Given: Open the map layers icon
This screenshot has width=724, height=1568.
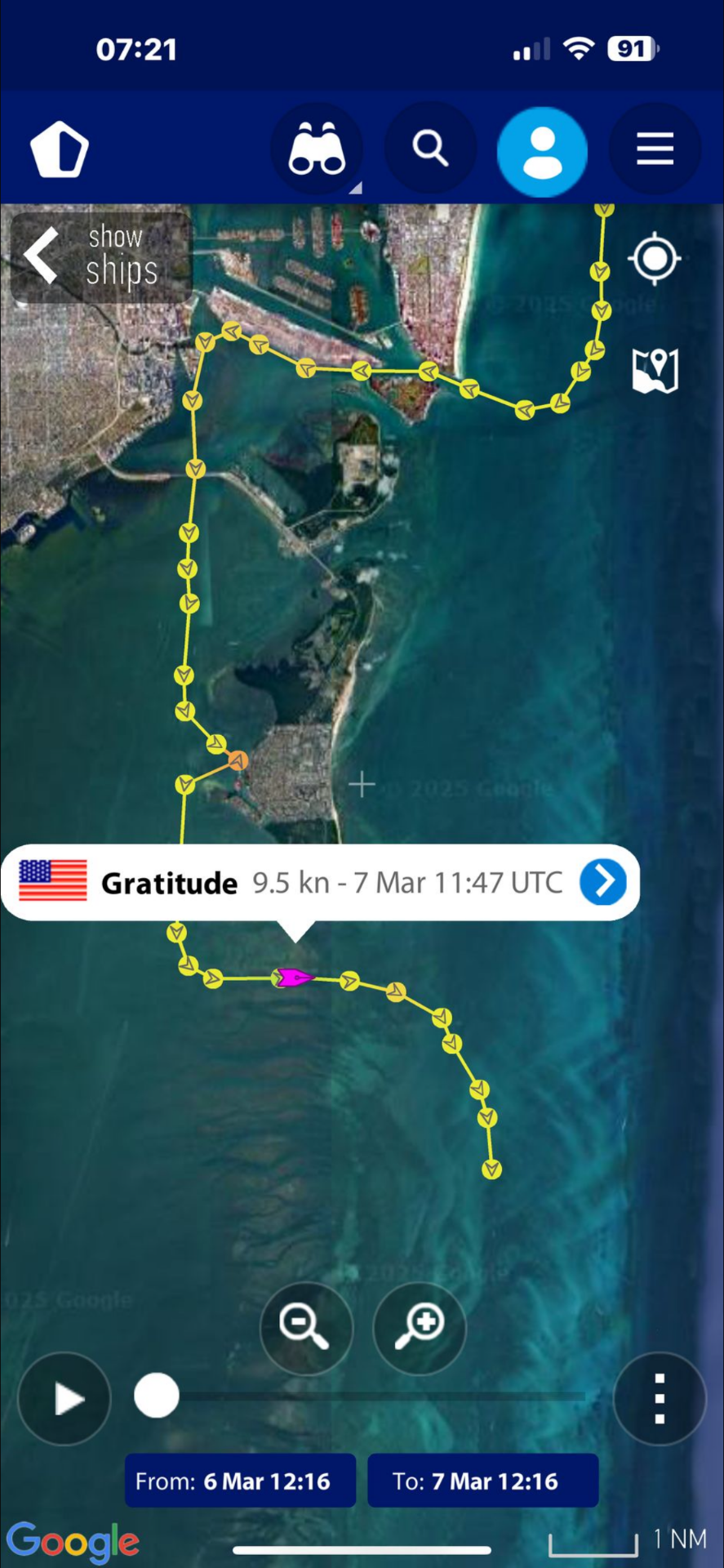Looking at the screenshot, I should (x=655, y=370).
